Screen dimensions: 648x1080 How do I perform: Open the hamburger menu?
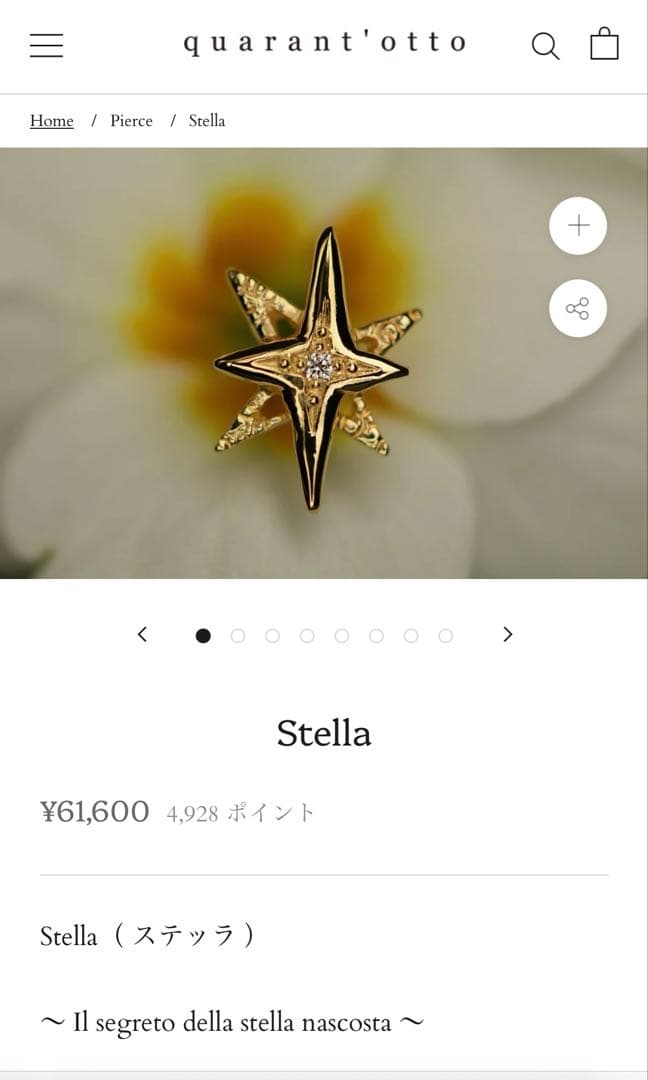click(x=46, y=45)
